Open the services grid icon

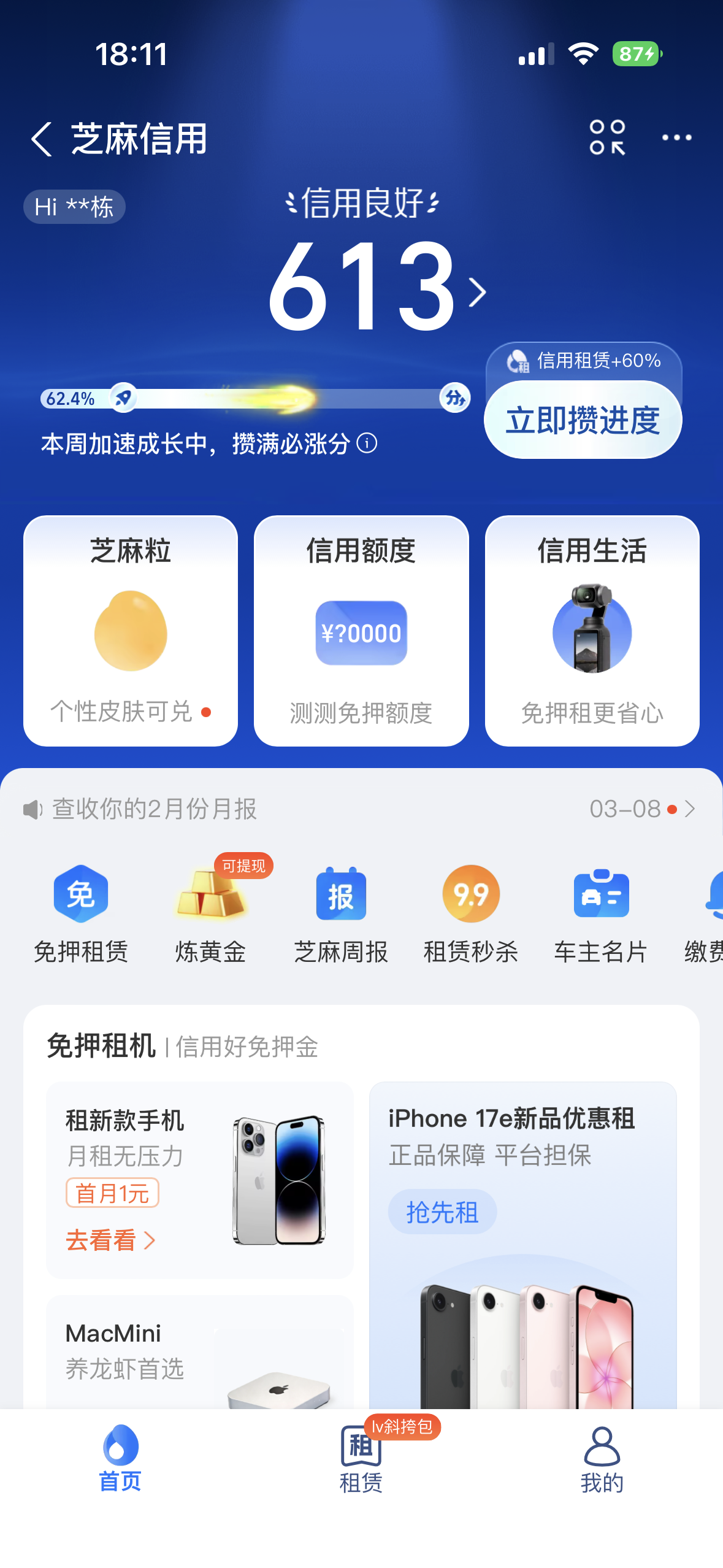[x=606, y=137]
